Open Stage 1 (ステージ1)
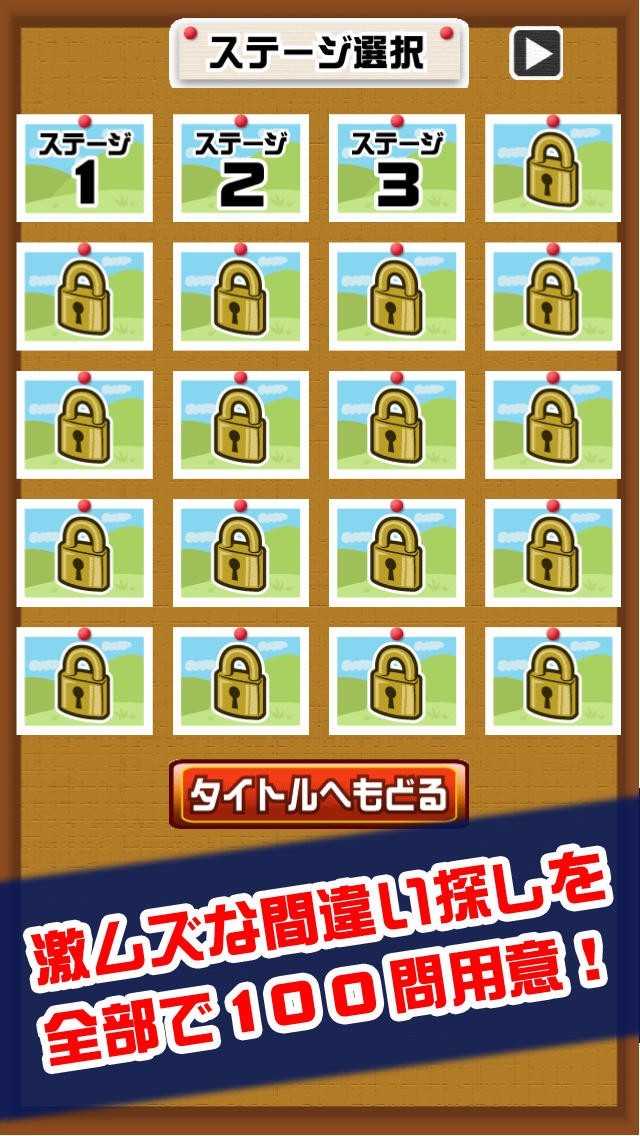This screenshot has width=640, height=1136. pyautogui.click(x=85, y=168)
